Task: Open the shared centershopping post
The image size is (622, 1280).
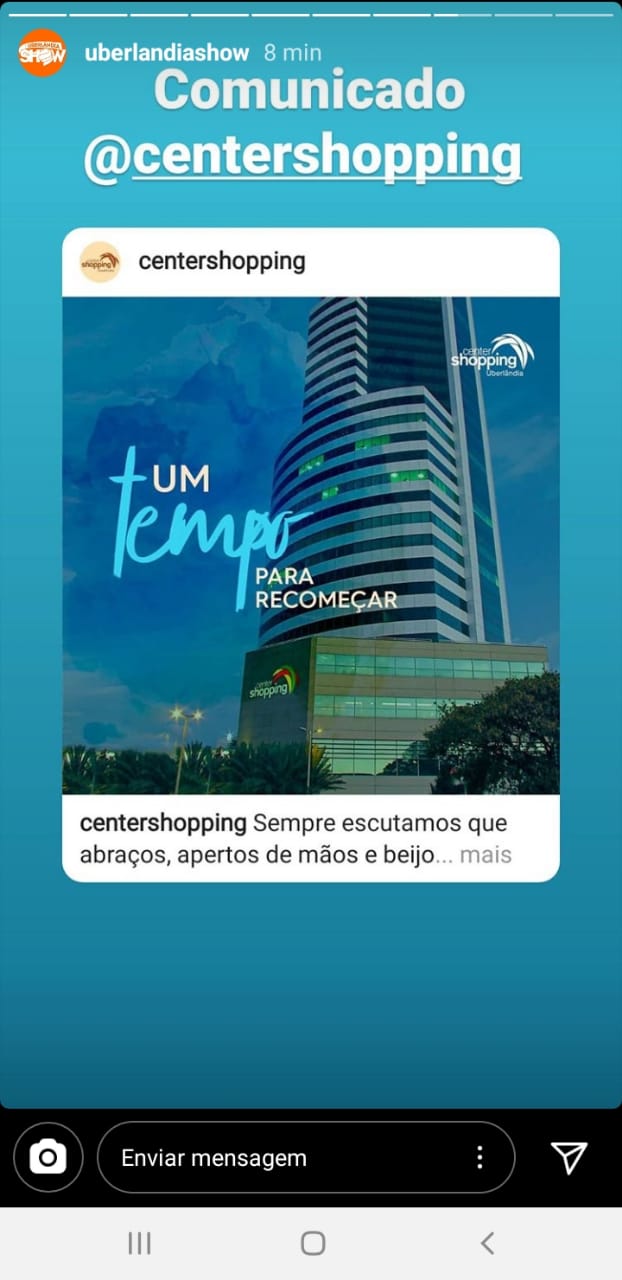Action: point(310,545)
